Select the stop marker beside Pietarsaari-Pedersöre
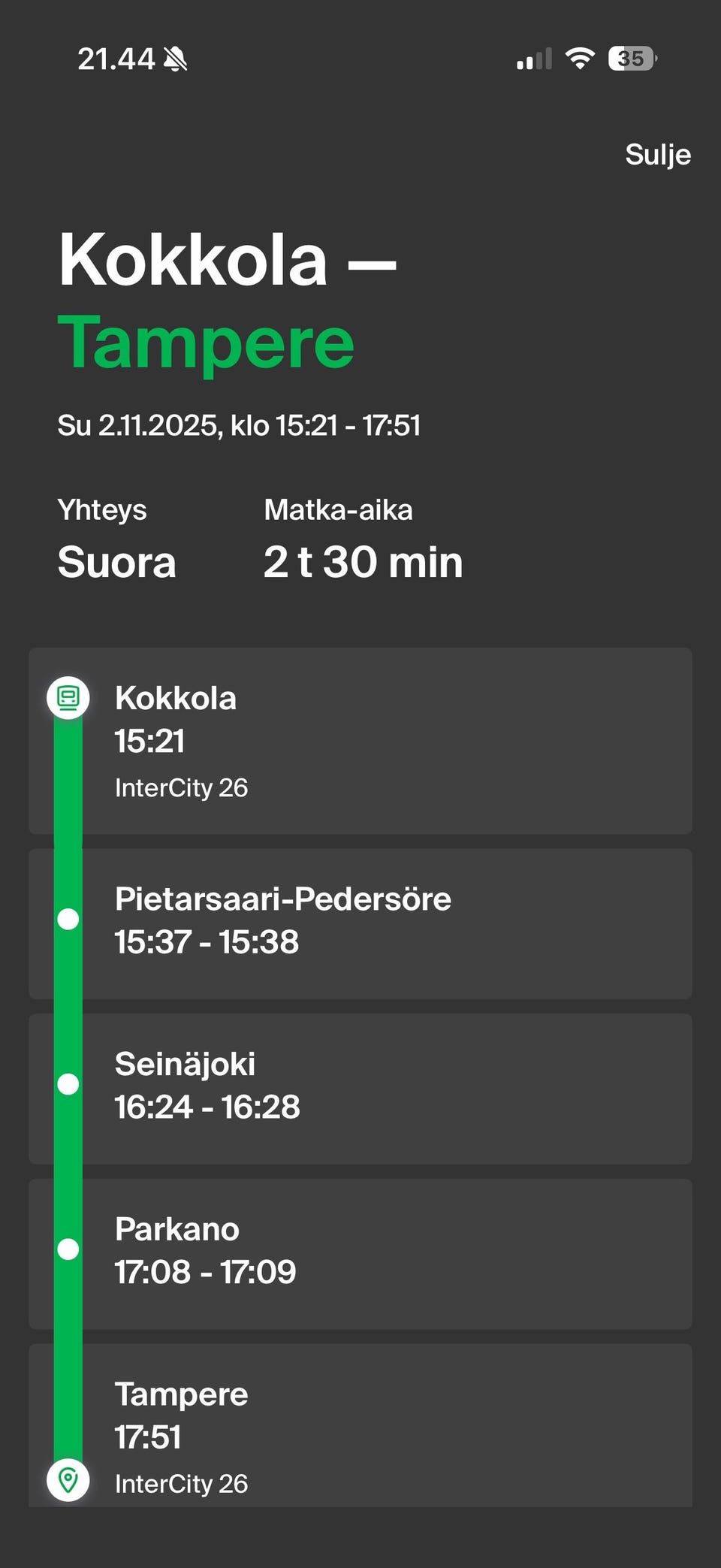Viewport: 721px width, 1568px height. (68, 918)
